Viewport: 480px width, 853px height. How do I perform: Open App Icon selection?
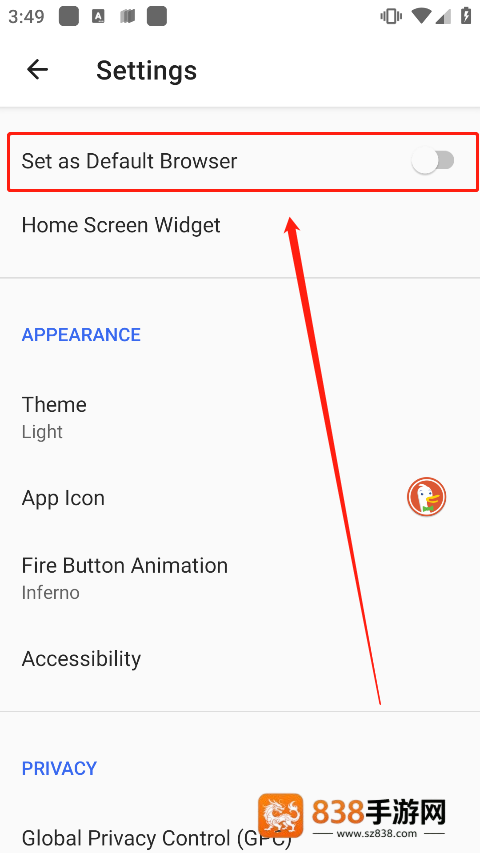240,498
